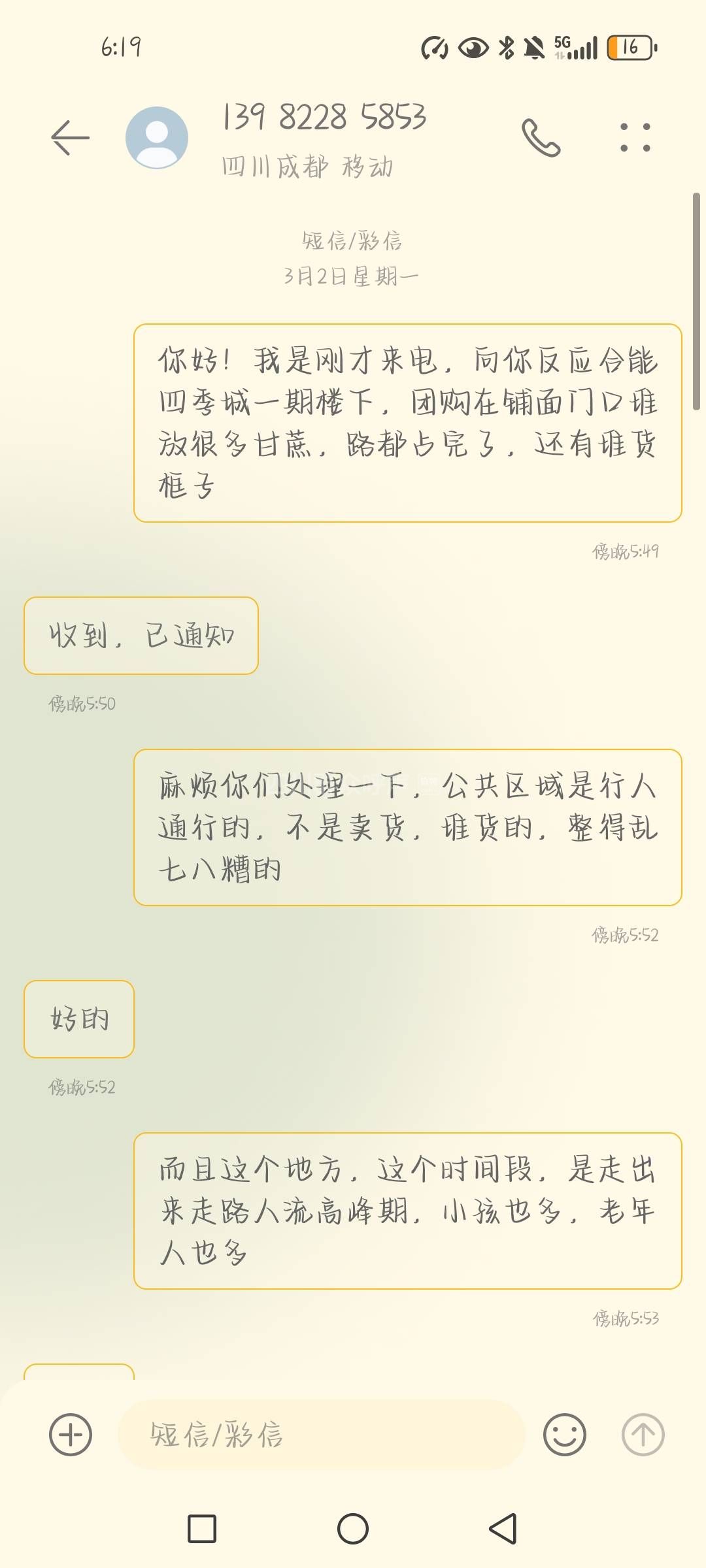
Task: Open the emoji picker
Action: pyautogui.click(x=564, y=1435)
